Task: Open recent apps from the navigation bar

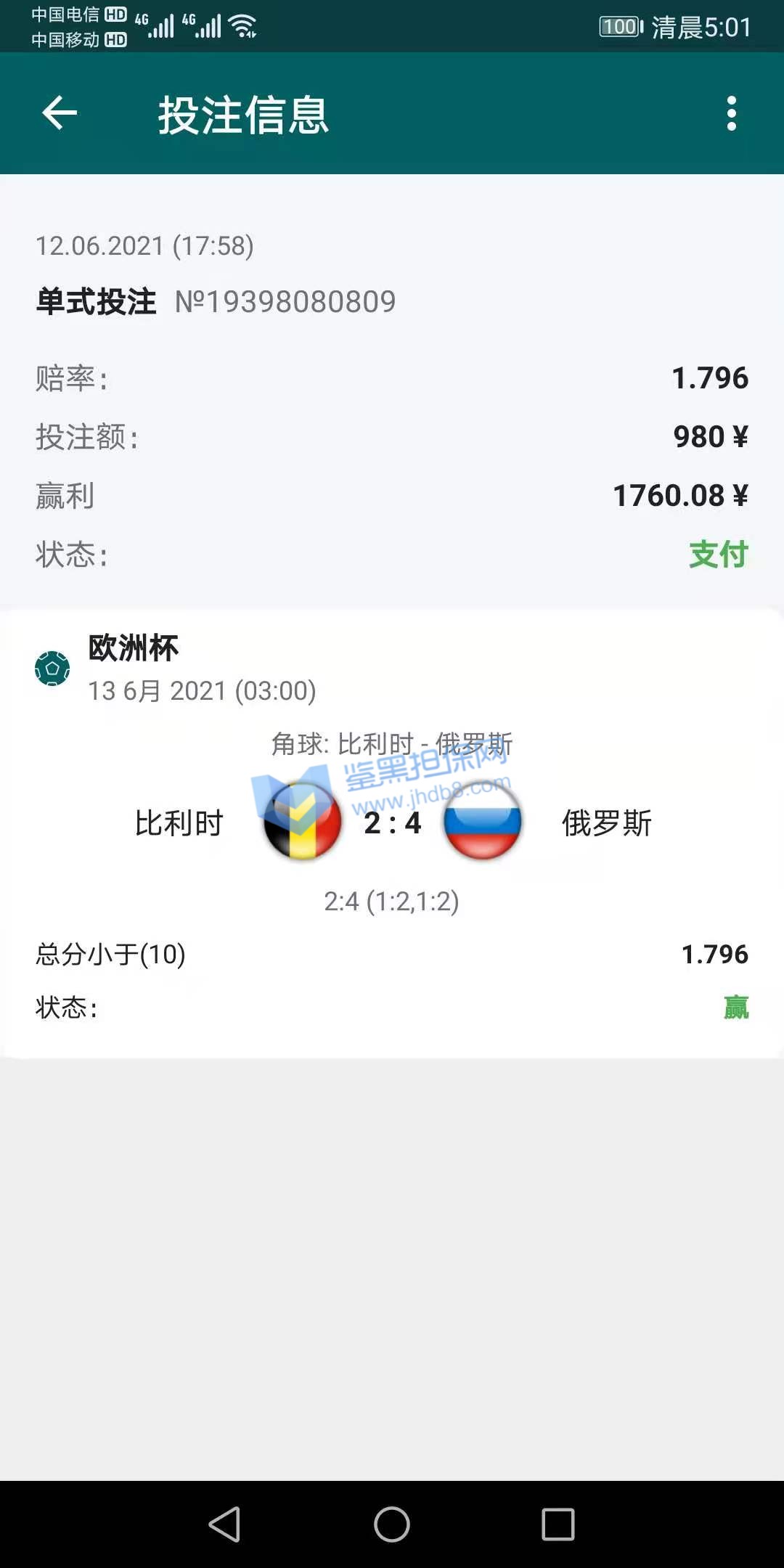Action: 558,1524
